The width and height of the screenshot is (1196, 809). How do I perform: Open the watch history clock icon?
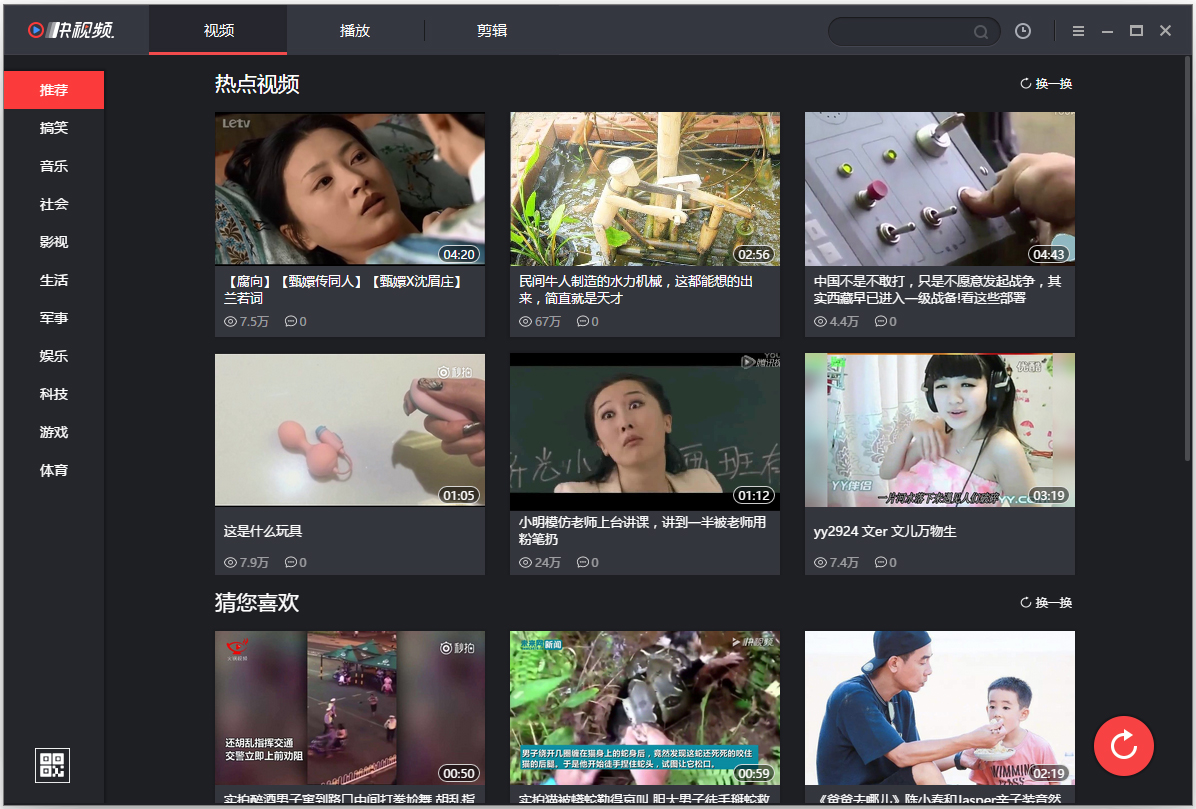[1023, 31]
